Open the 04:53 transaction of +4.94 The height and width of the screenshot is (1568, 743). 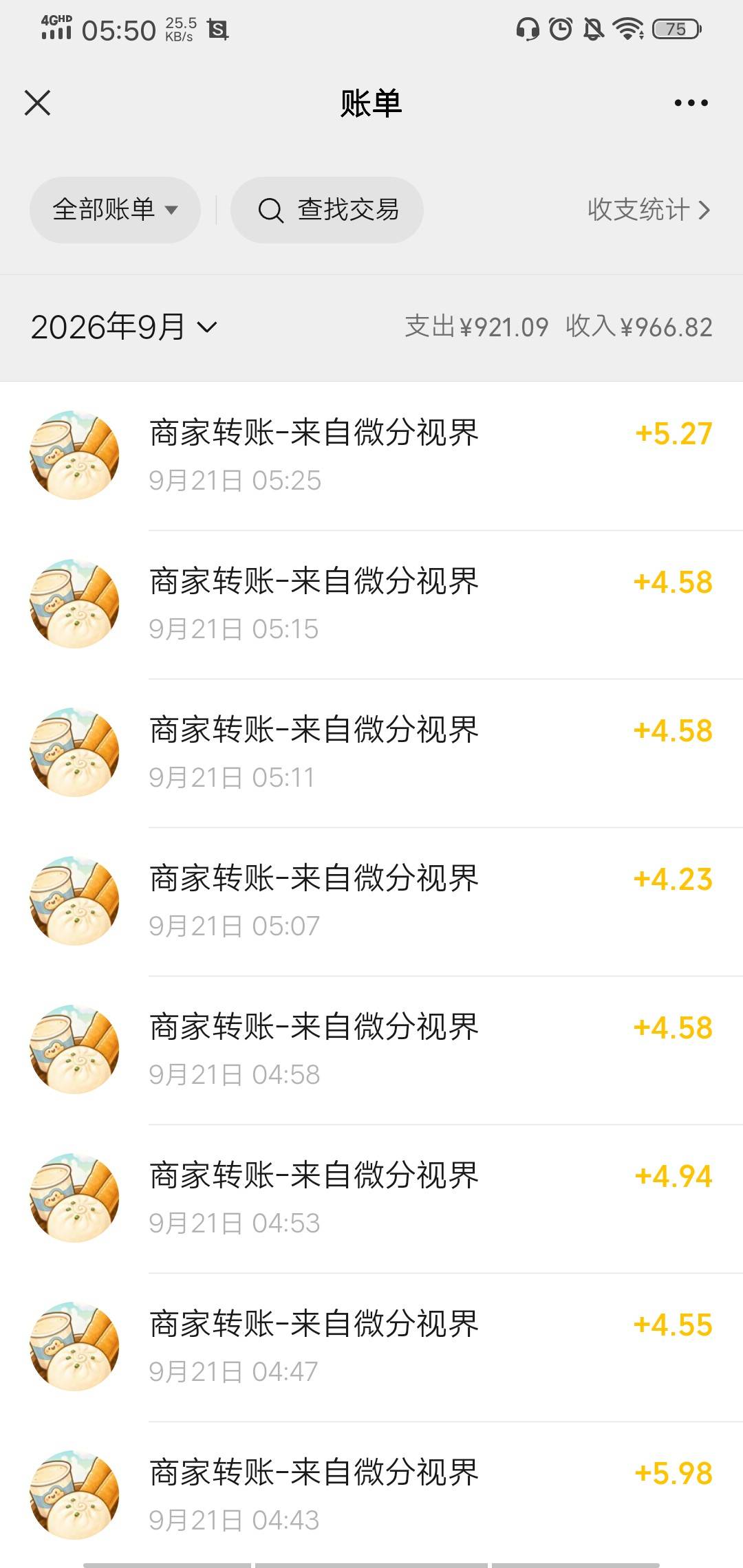pos(371,1199)
